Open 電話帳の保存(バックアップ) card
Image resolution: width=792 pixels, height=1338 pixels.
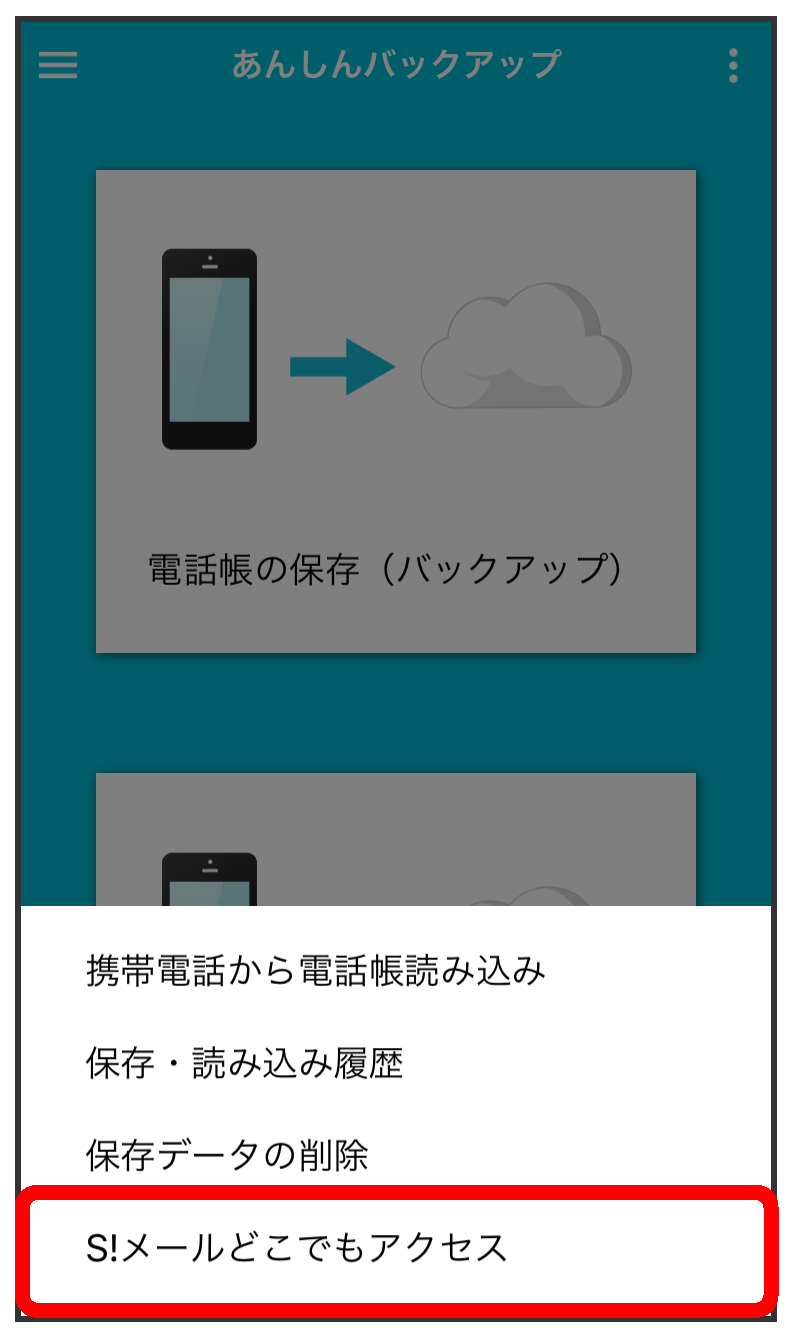coord(395,411)
